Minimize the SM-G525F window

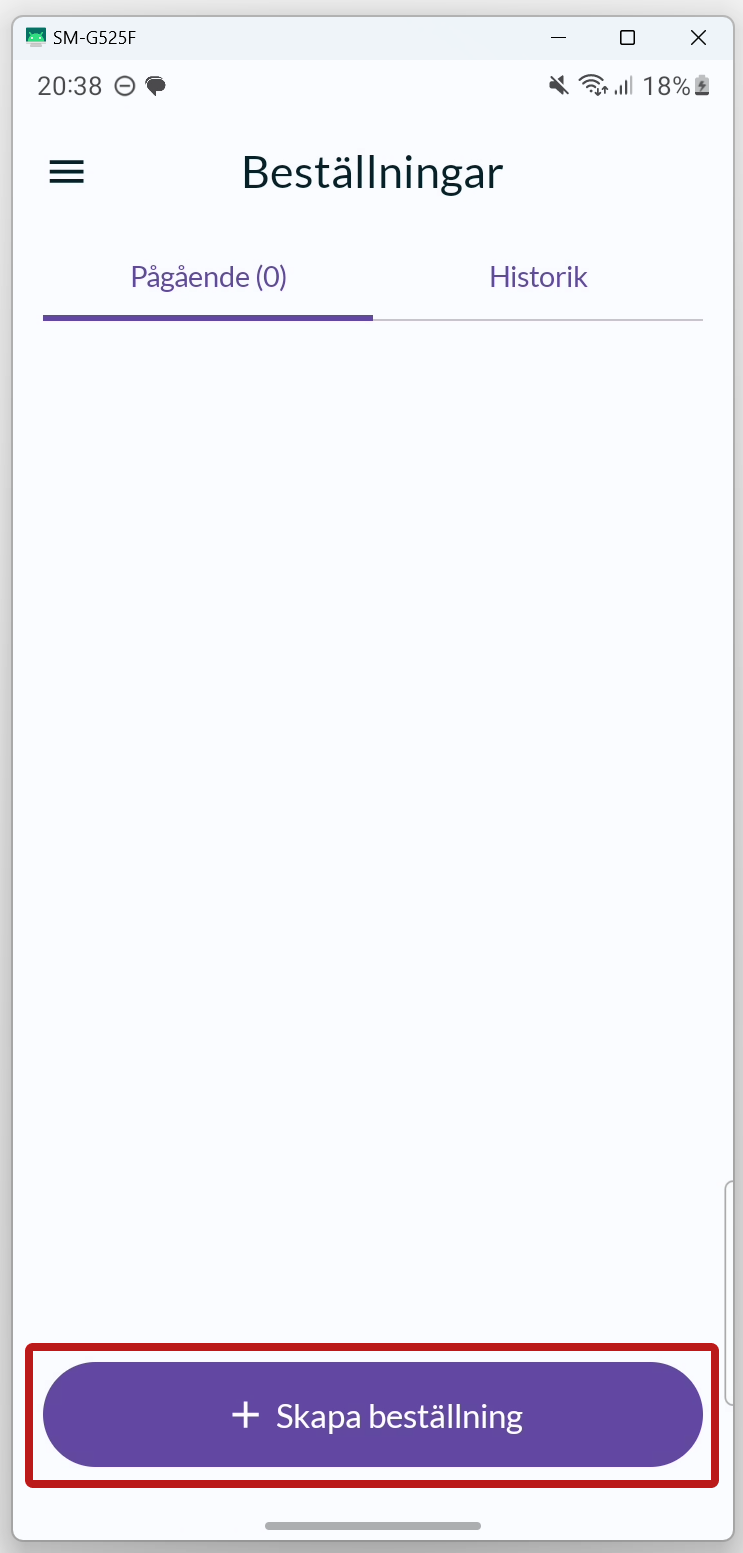click(558, 38)
